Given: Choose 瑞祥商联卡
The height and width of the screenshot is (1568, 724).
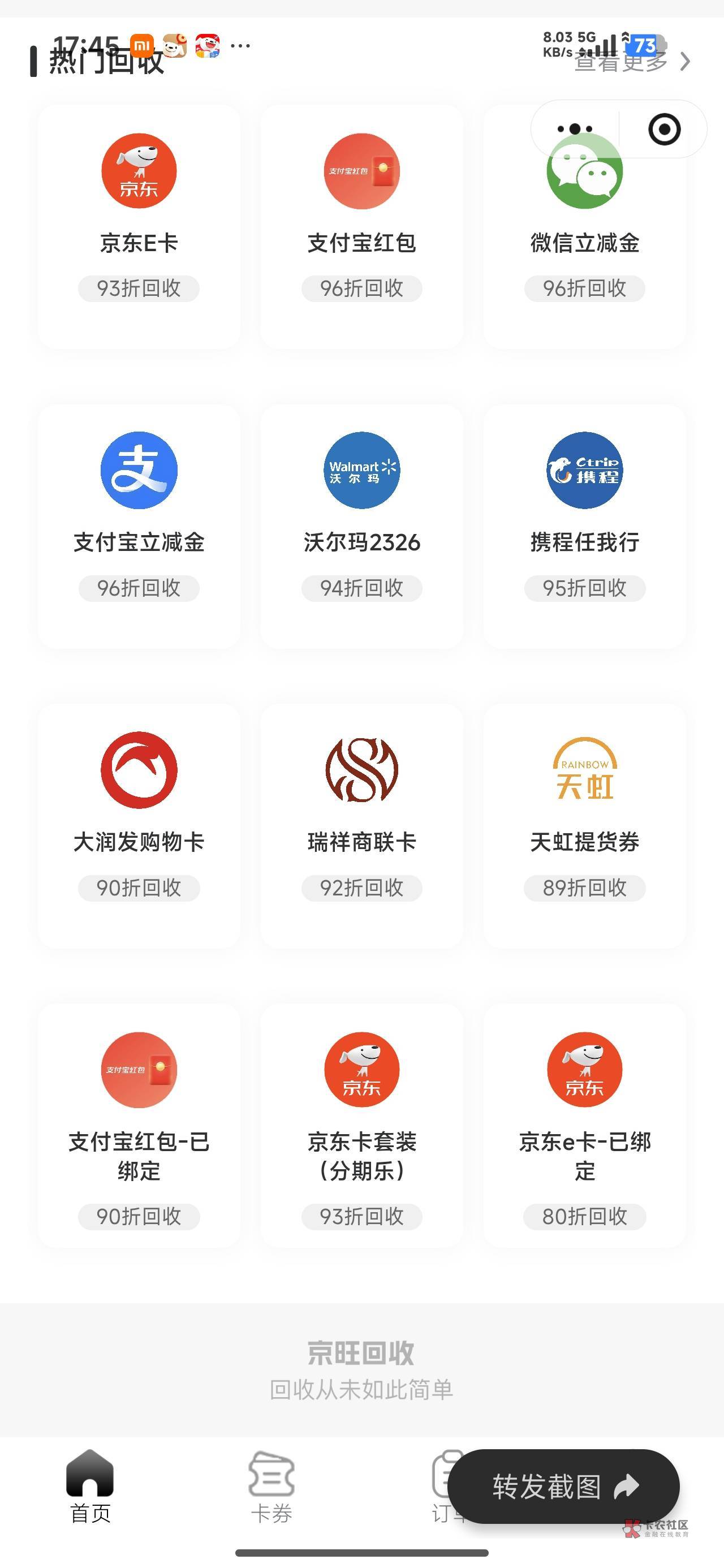Looking at the screenshot, I should tap(361, 826).
